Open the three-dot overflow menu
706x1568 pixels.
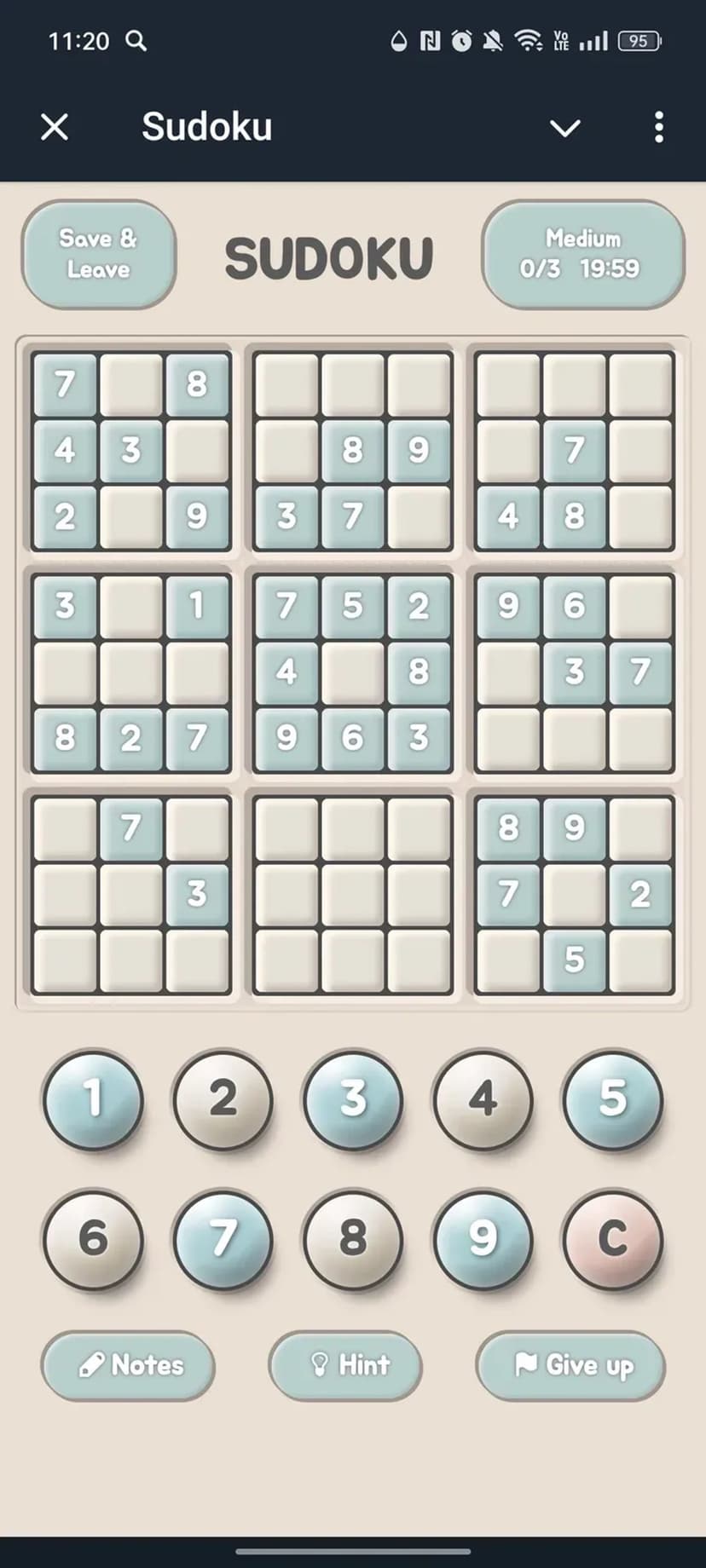point(658,127)
